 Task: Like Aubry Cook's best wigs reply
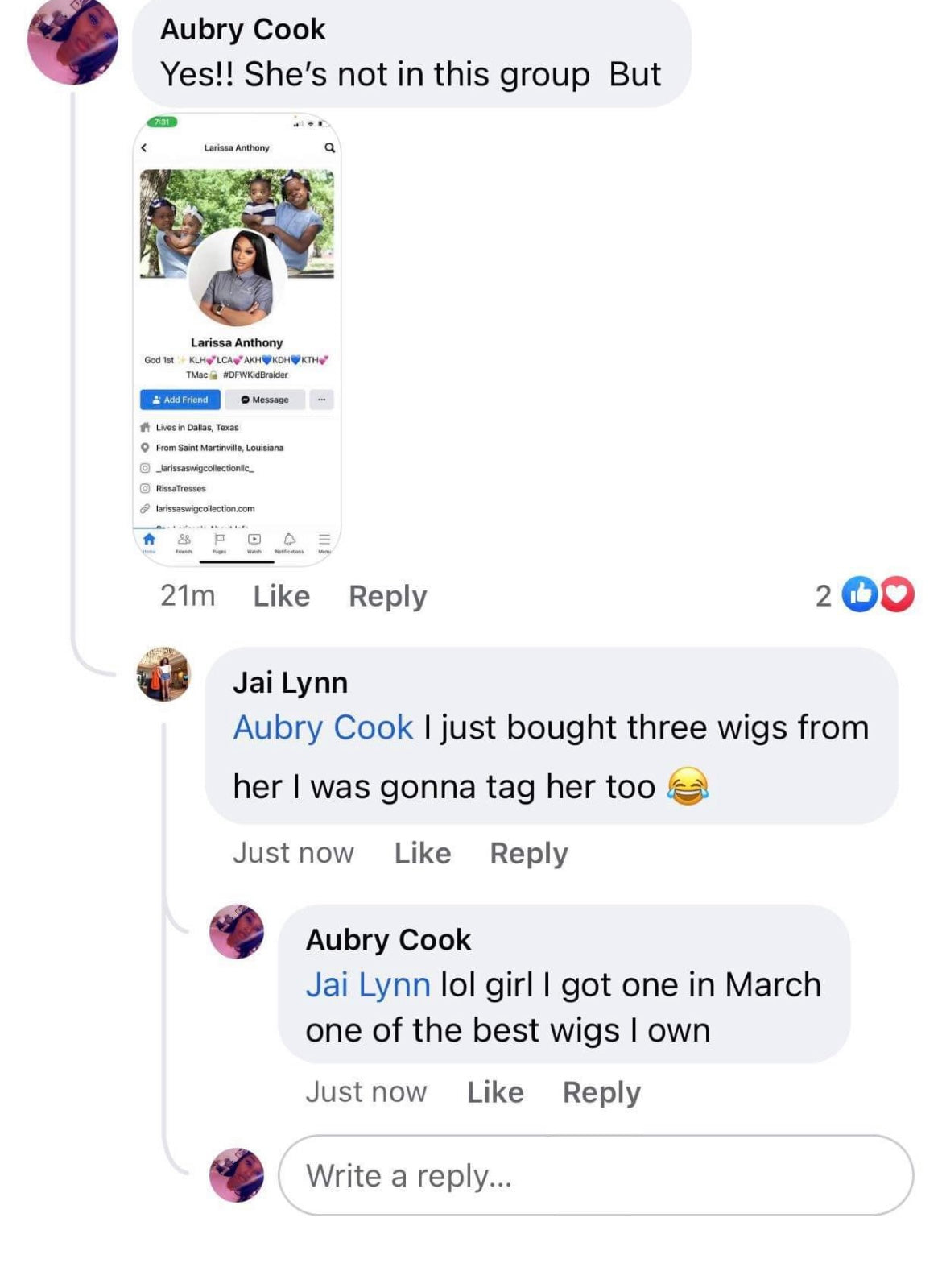click(x=495, y=1092)
